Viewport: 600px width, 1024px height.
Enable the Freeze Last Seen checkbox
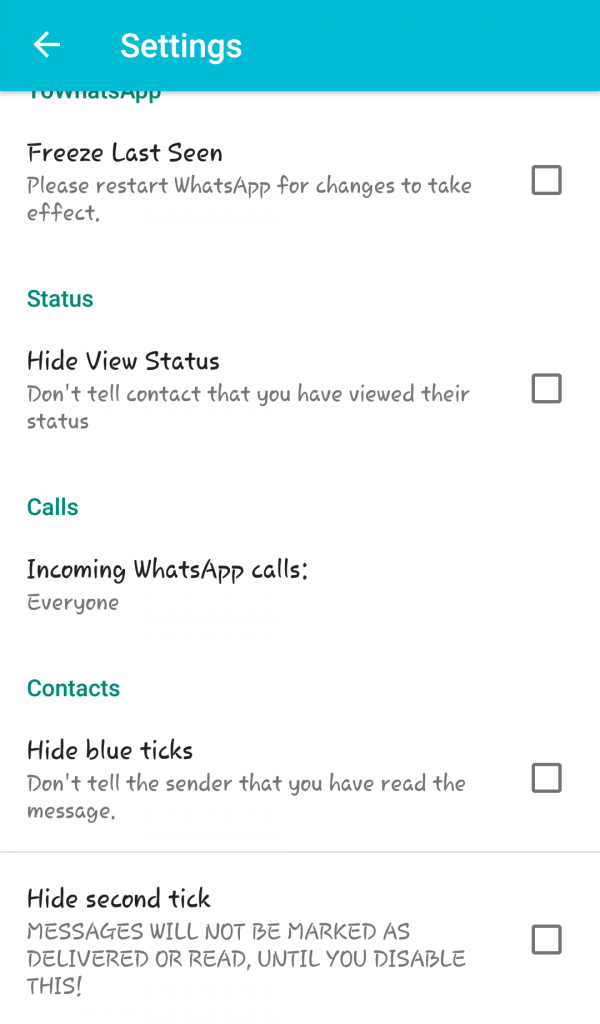[x=546, y=181]
